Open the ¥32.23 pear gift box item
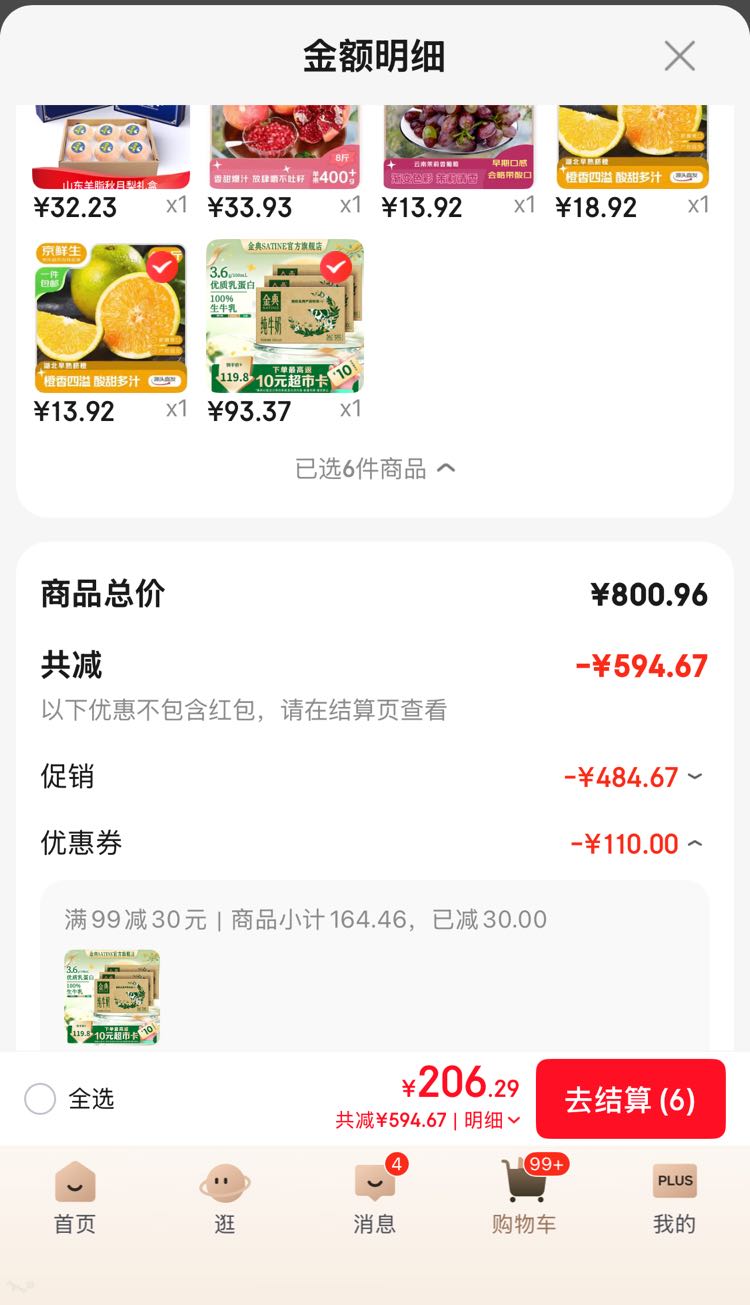 point(111,147)
